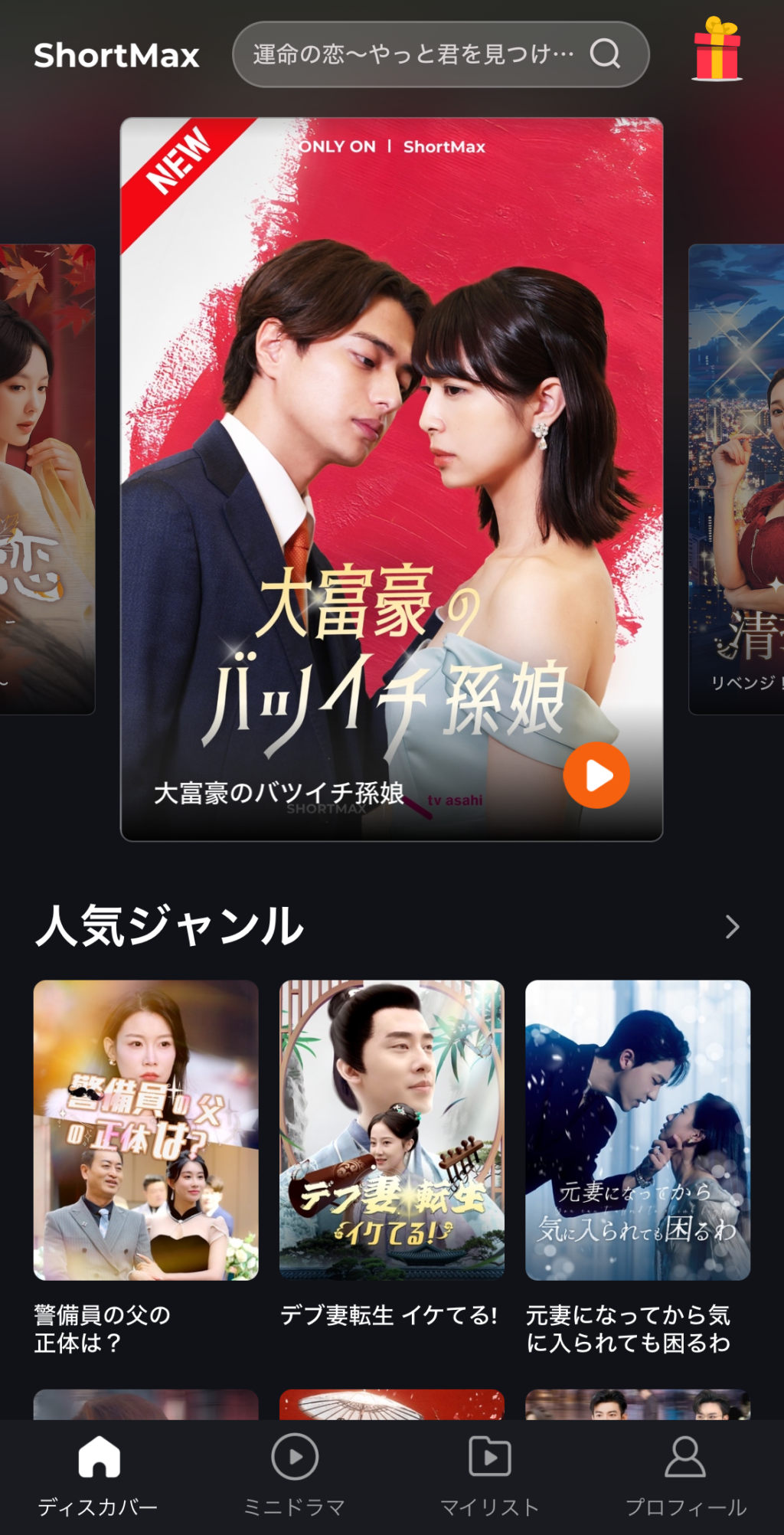Screen dimensions: 784x1535
Task: Play 大富豪のバツイチ孫娘 with the orange button
Action: click(x=596, y=775)
